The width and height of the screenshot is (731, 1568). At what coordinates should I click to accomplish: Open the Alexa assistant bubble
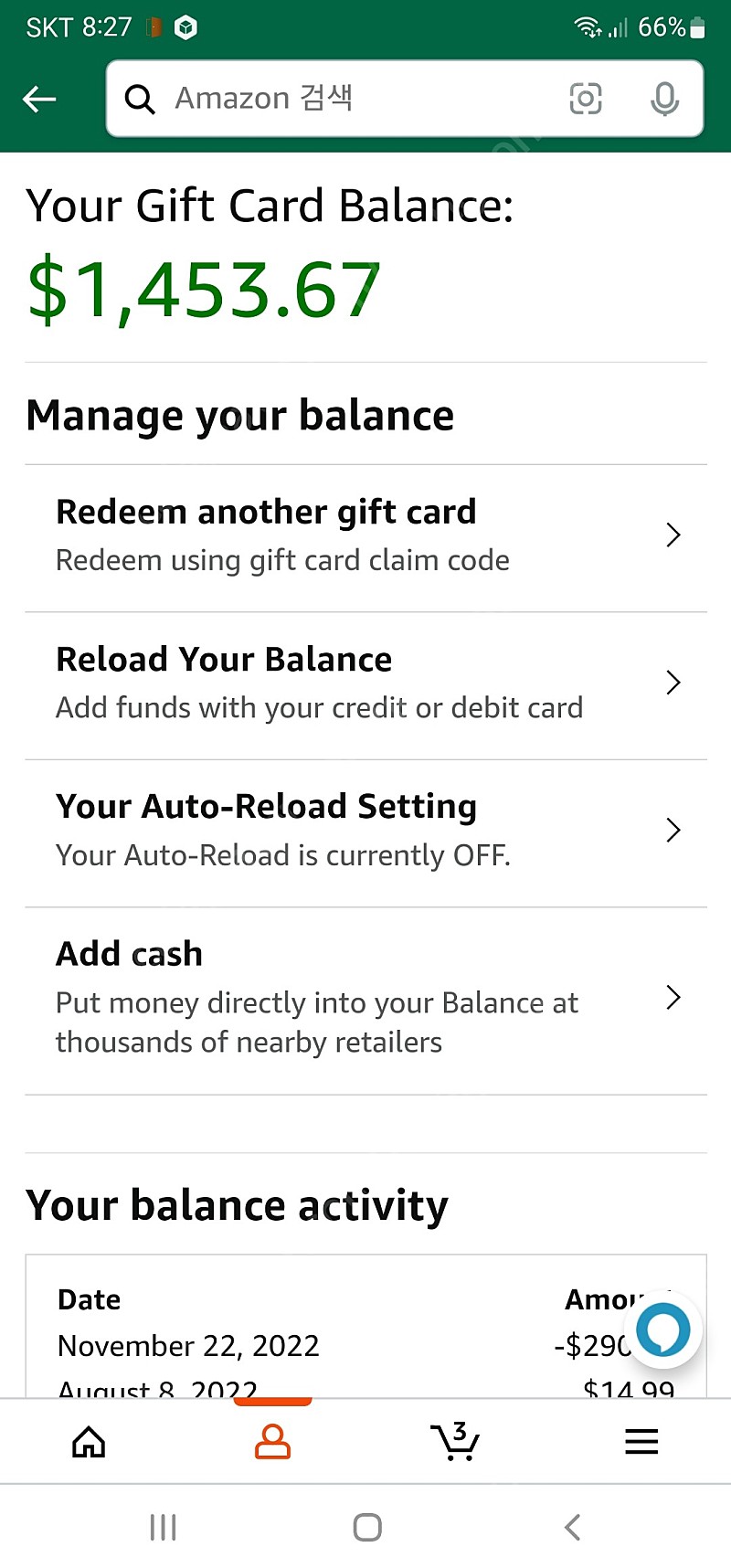pyautogui.click(x=664, y=1330)
